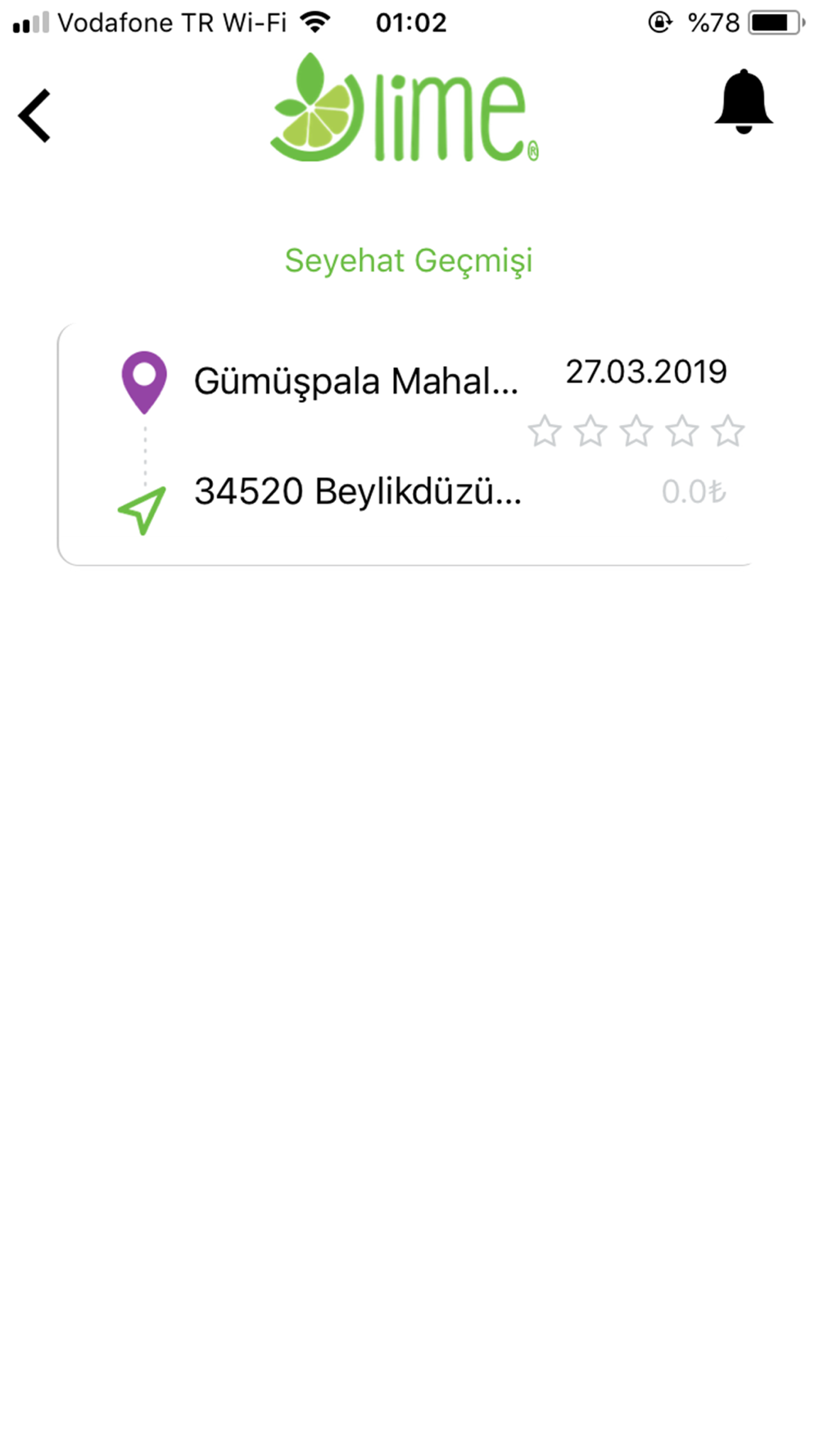Open the notifications bell
Image resolution: width=819 pixels, height=1456 pixels.
pos(744,102)
